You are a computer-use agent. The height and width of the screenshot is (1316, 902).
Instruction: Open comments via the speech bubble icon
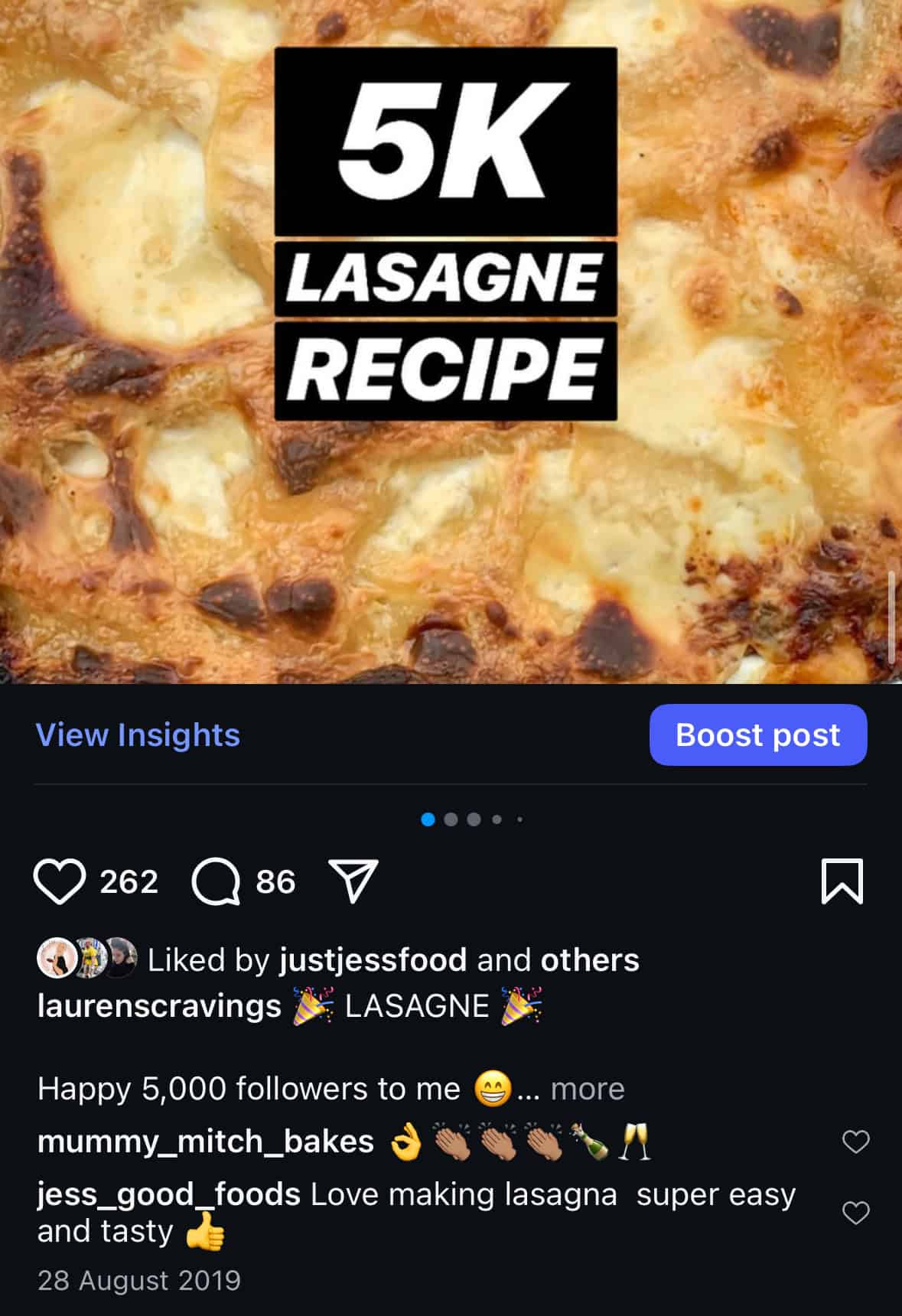pos(217,880)
